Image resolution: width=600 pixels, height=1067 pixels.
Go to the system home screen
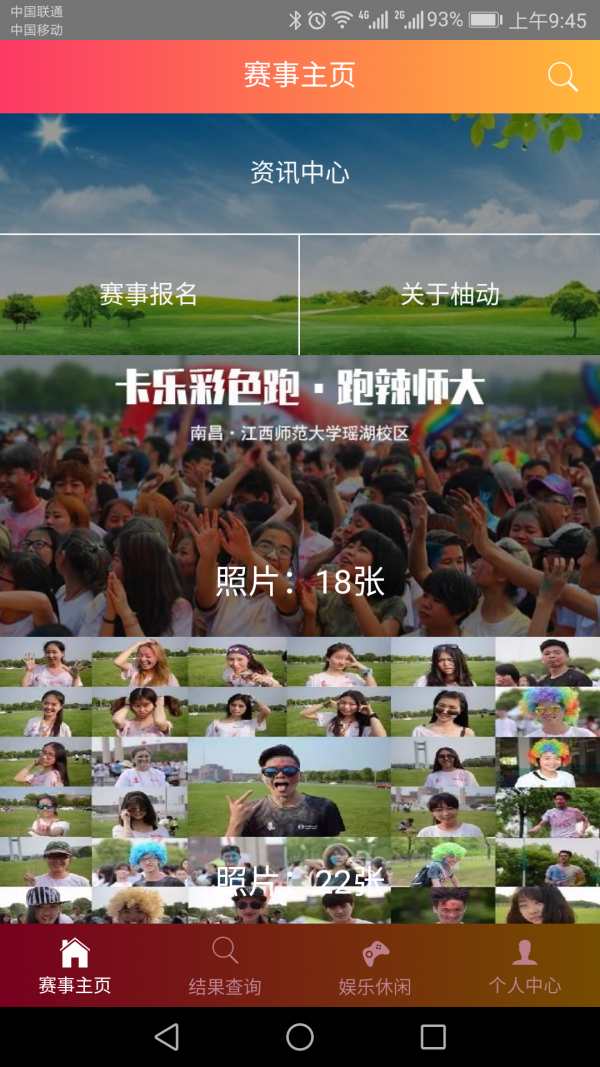(x=300, y=1037)
